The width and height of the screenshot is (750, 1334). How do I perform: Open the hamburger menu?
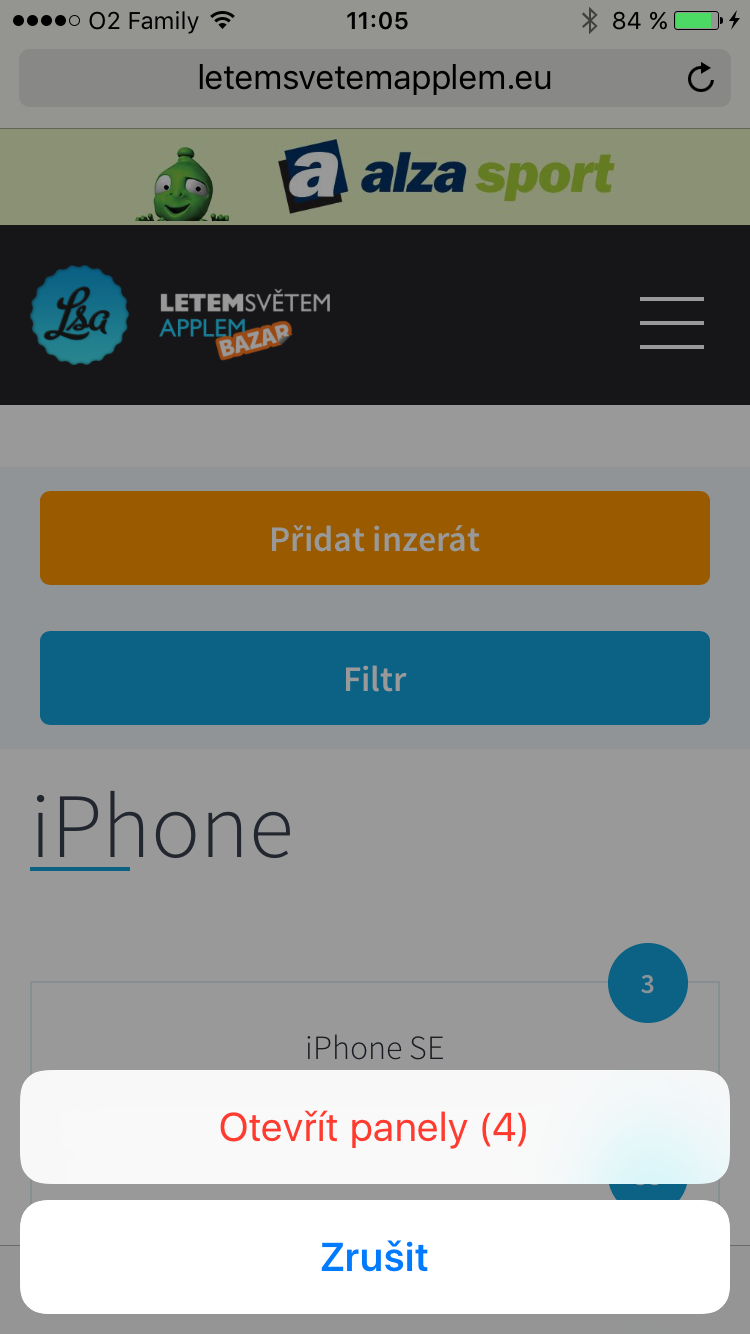click(671, 322)
